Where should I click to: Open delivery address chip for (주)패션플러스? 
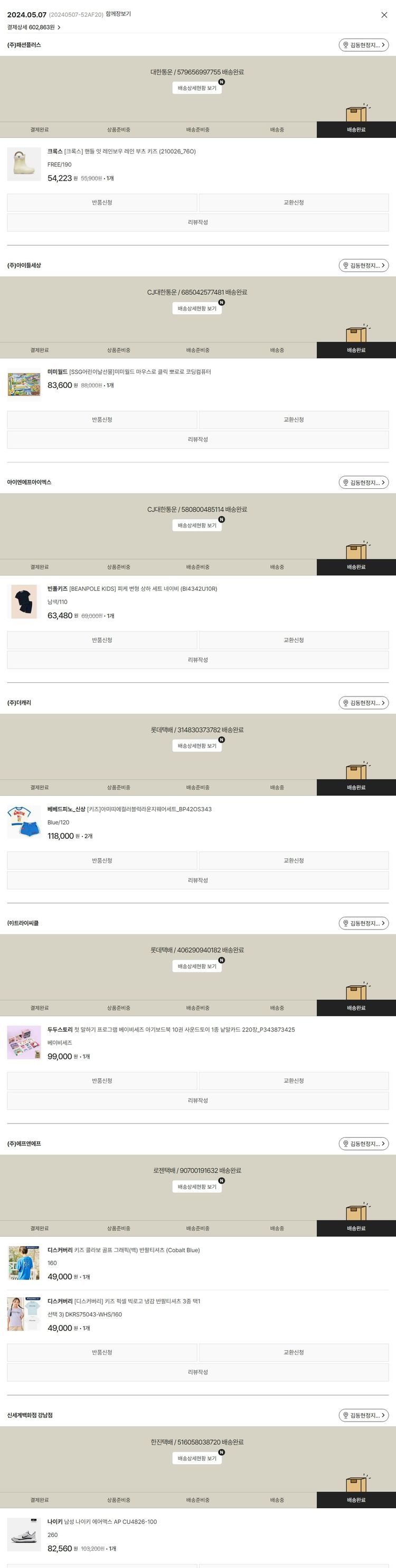pos(363,45)
